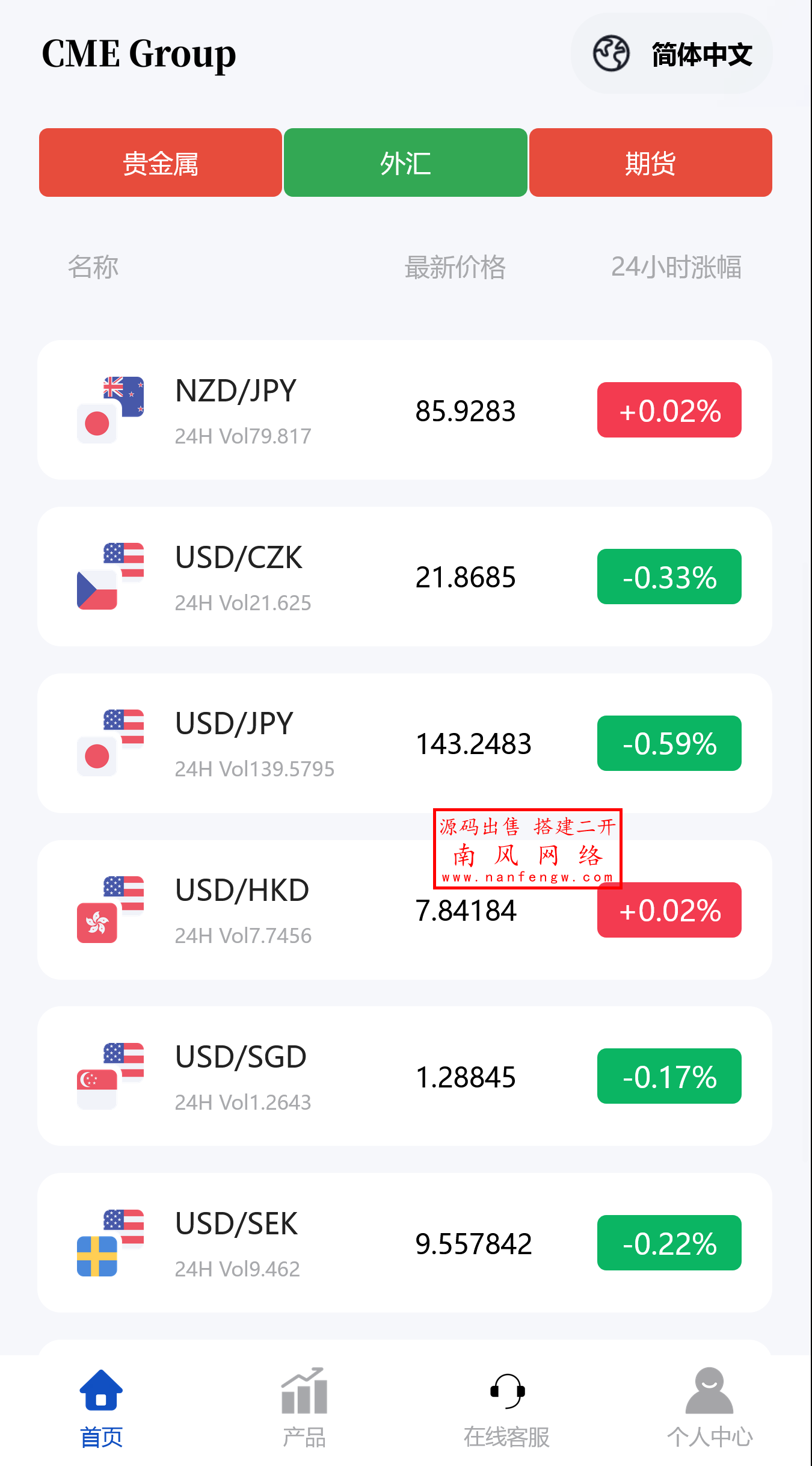
Task: Open the NZD/JPY instrument row
Action: pyautogui.click(x=406, y=409)
